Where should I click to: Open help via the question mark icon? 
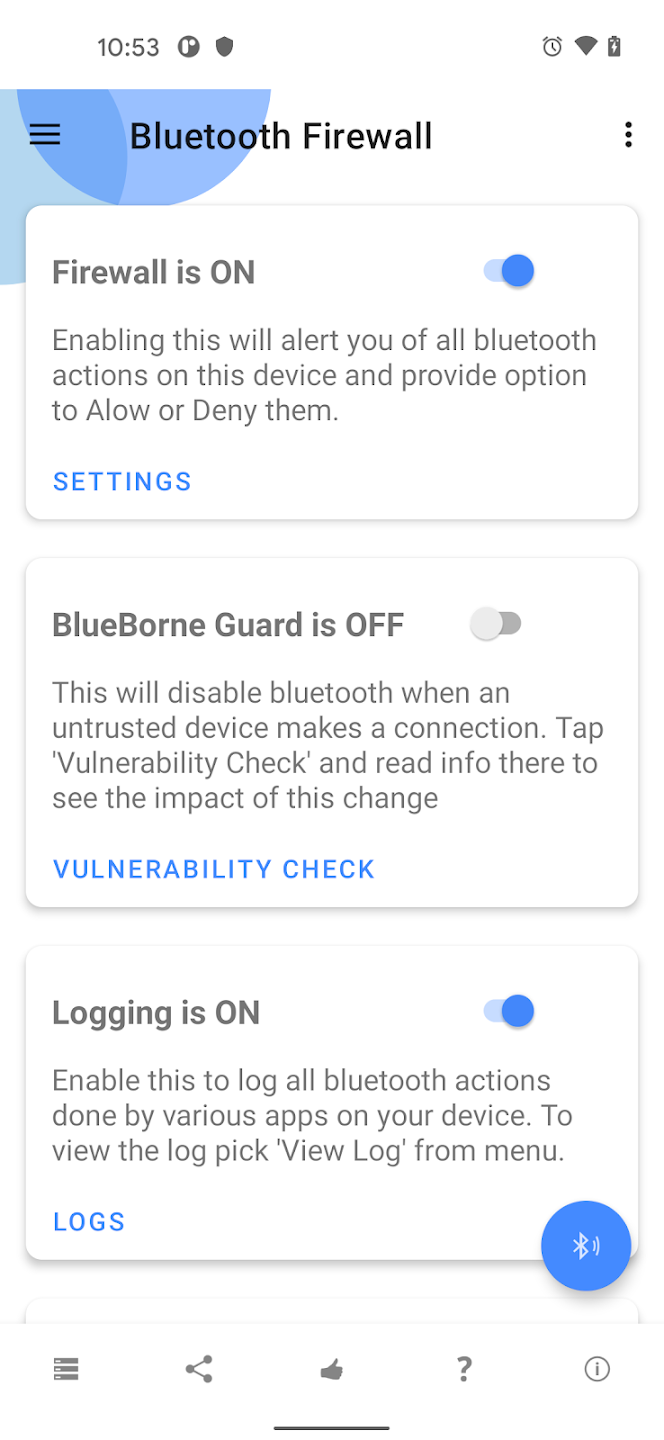(464, 1369)
